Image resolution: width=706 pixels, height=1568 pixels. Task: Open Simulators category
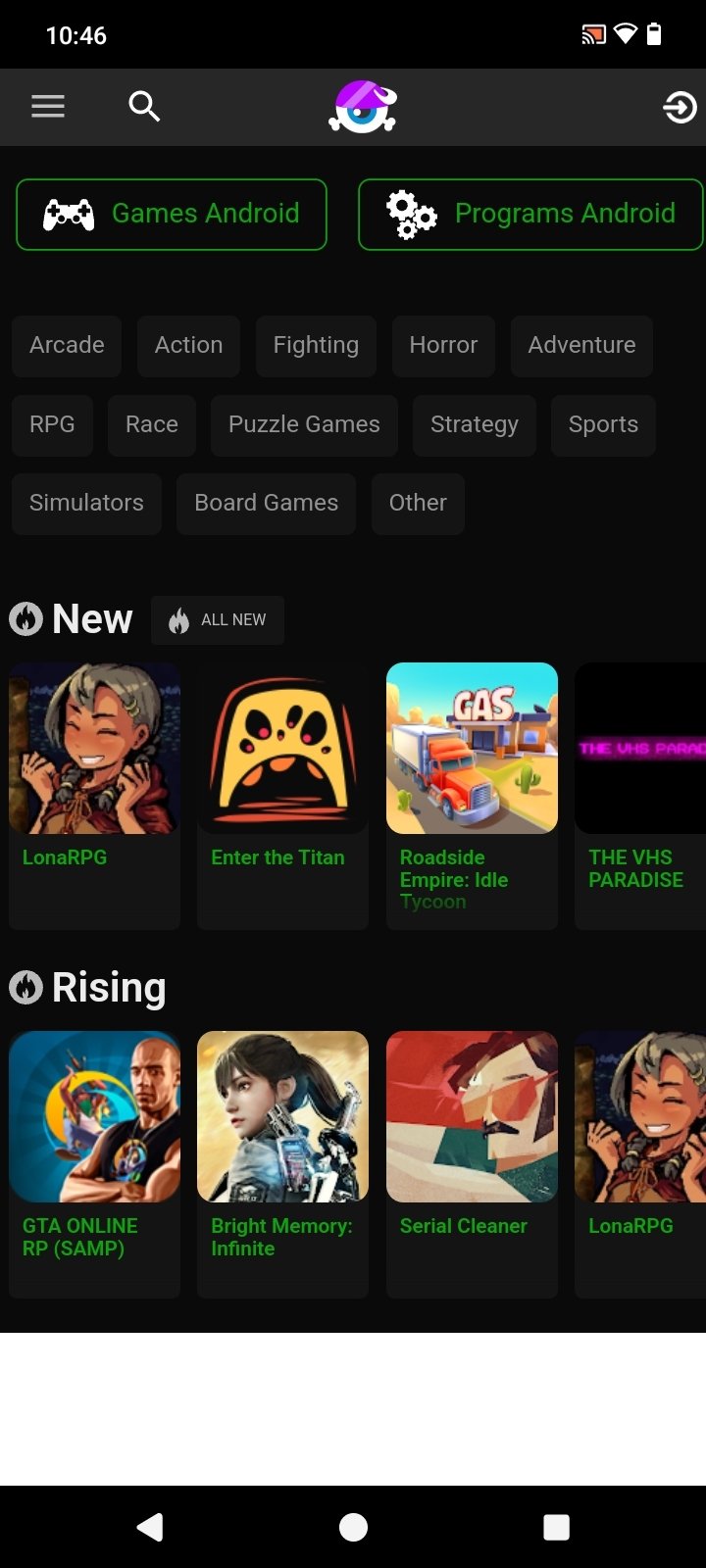[86, 503]
